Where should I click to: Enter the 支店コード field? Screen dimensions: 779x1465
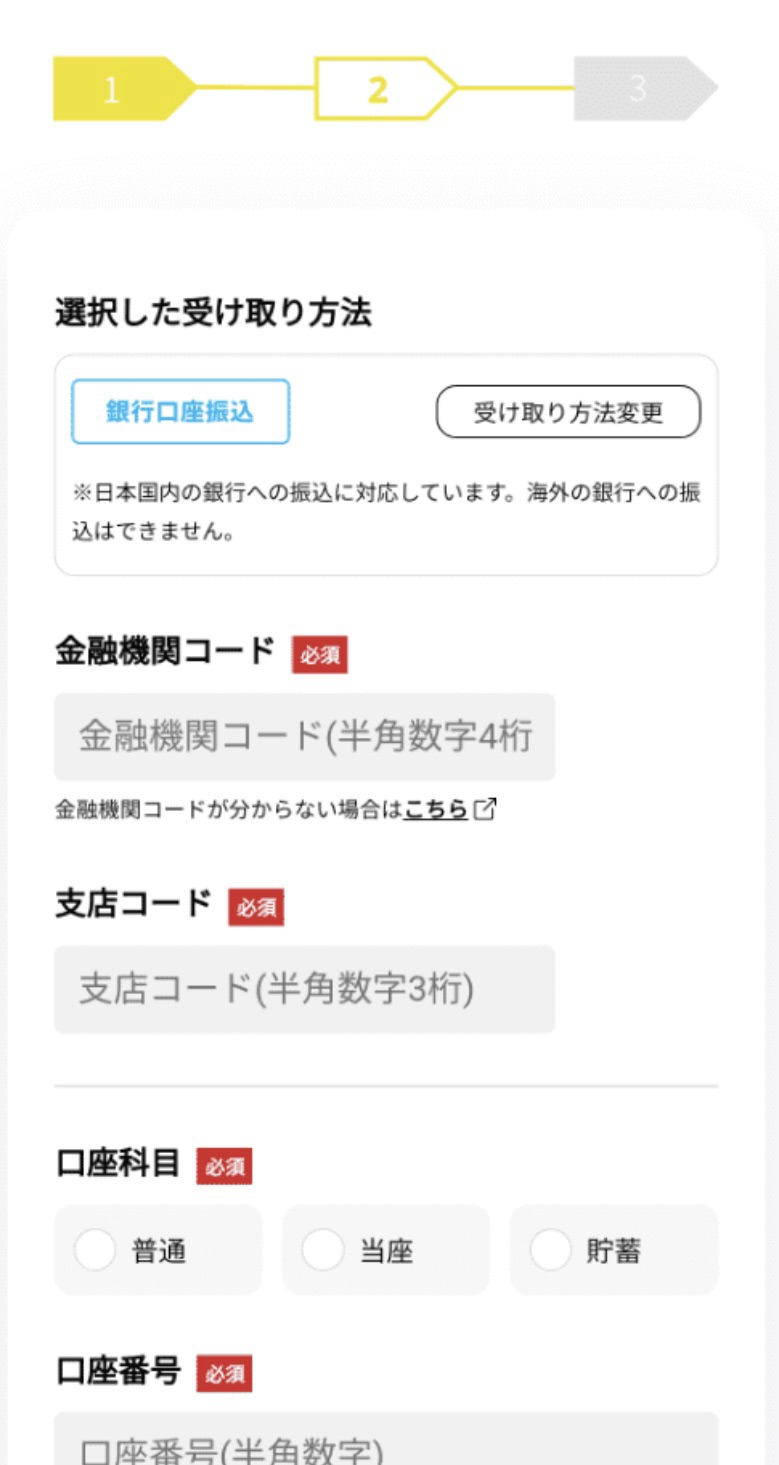304,989
